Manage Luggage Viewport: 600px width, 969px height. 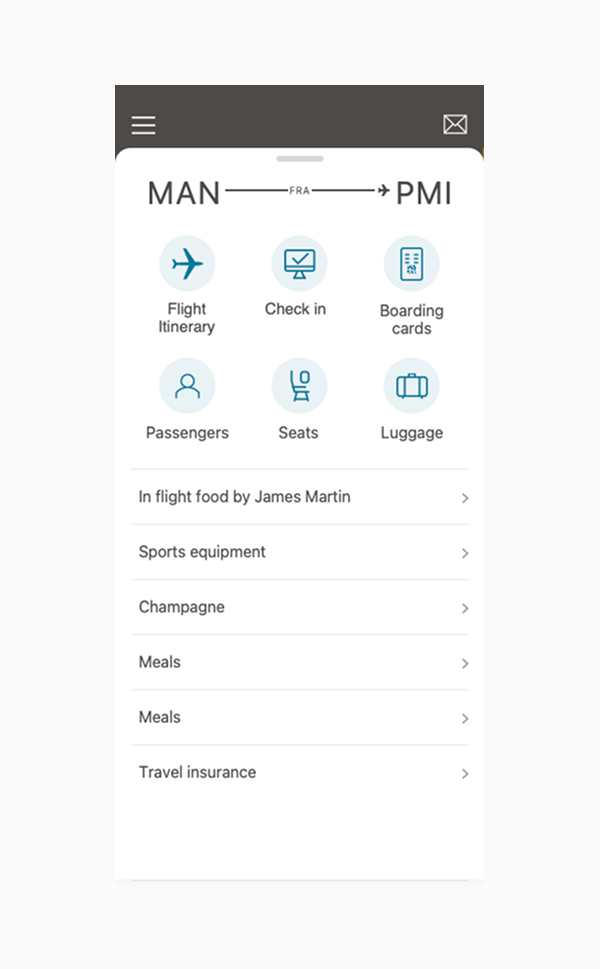point(411,387)
